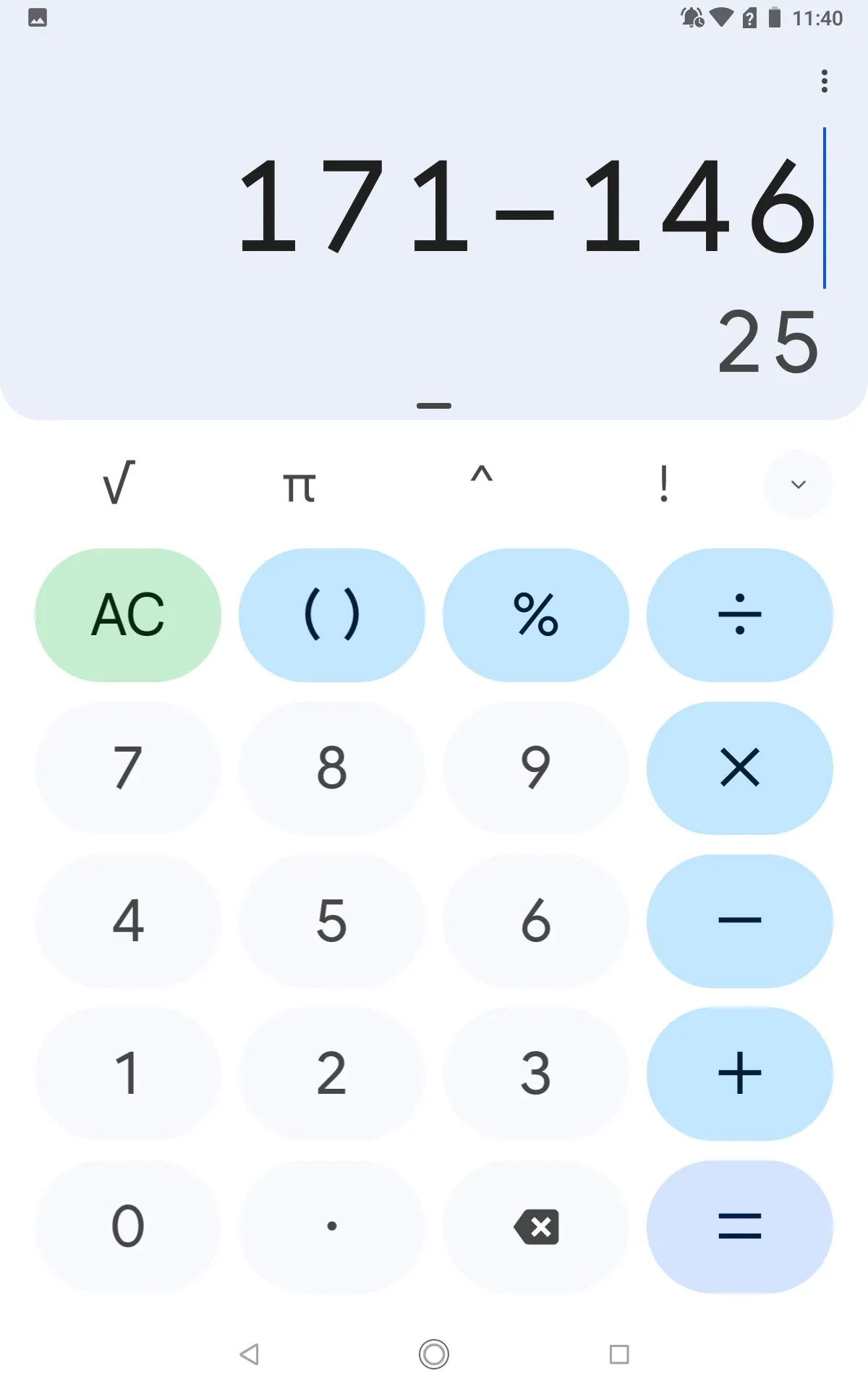The height and width of the screenshot is (1389, 868).
Task: Choose the multiplication operator
Action: [739, 768]
